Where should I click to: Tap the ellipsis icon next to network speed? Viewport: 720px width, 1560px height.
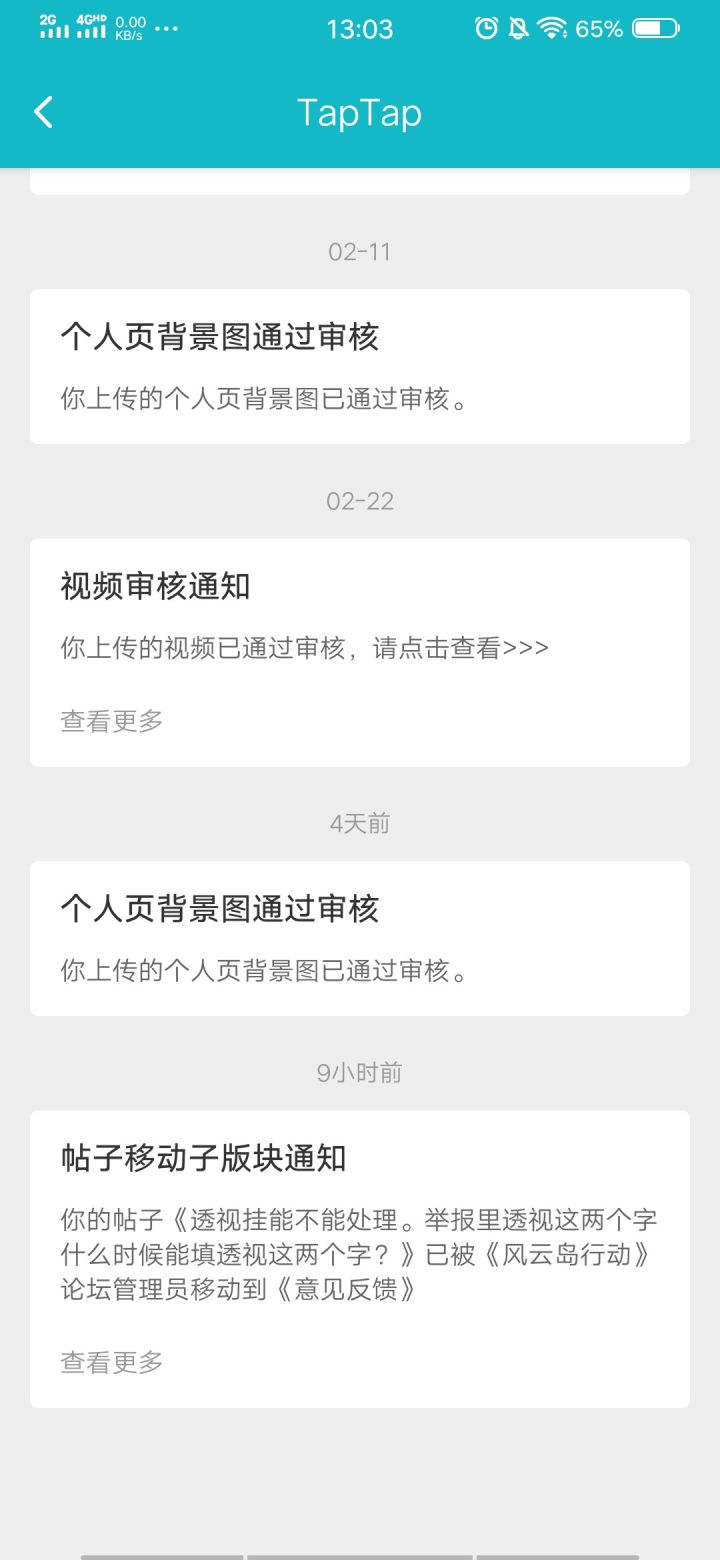(166, 29)
